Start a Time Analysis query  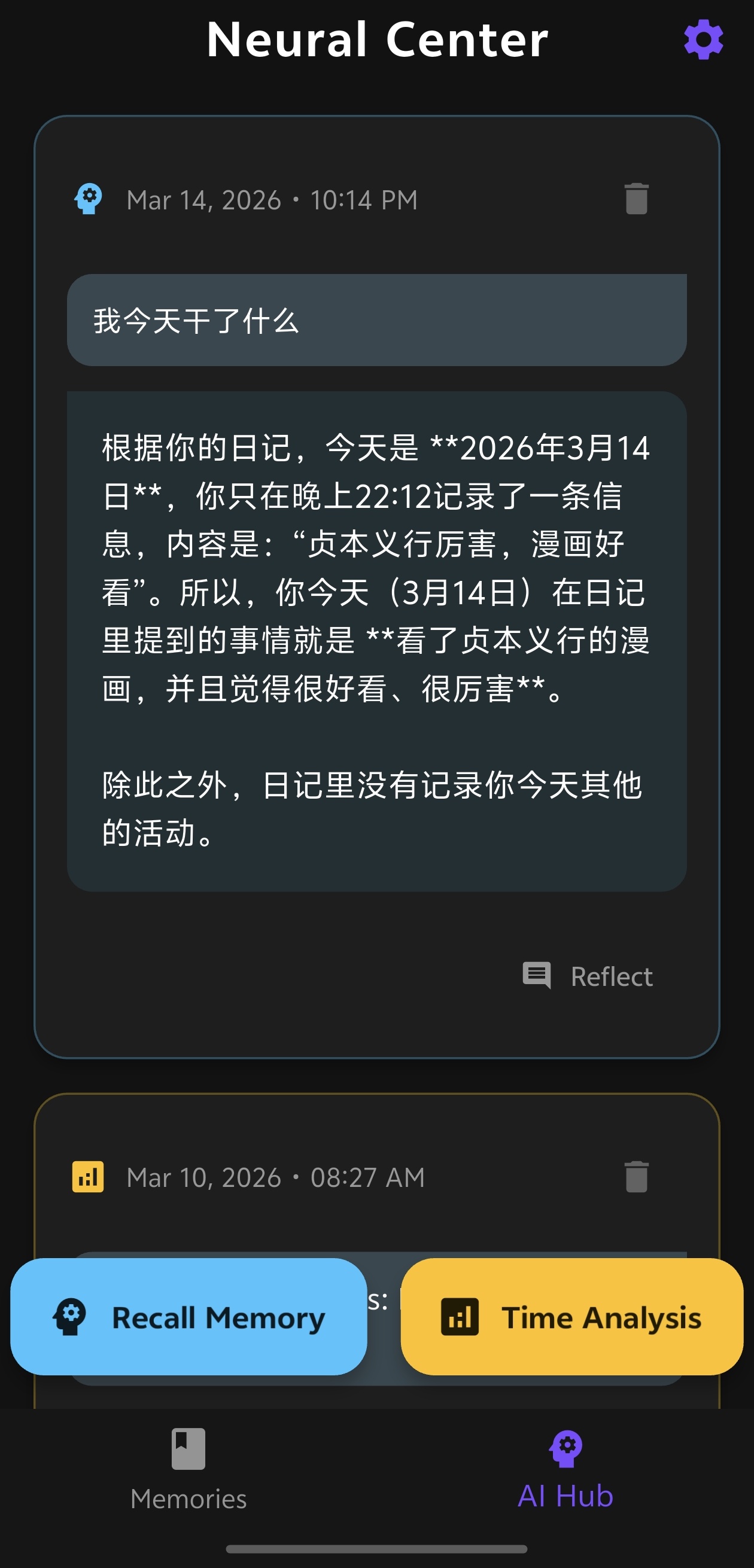click(571, 1318)
